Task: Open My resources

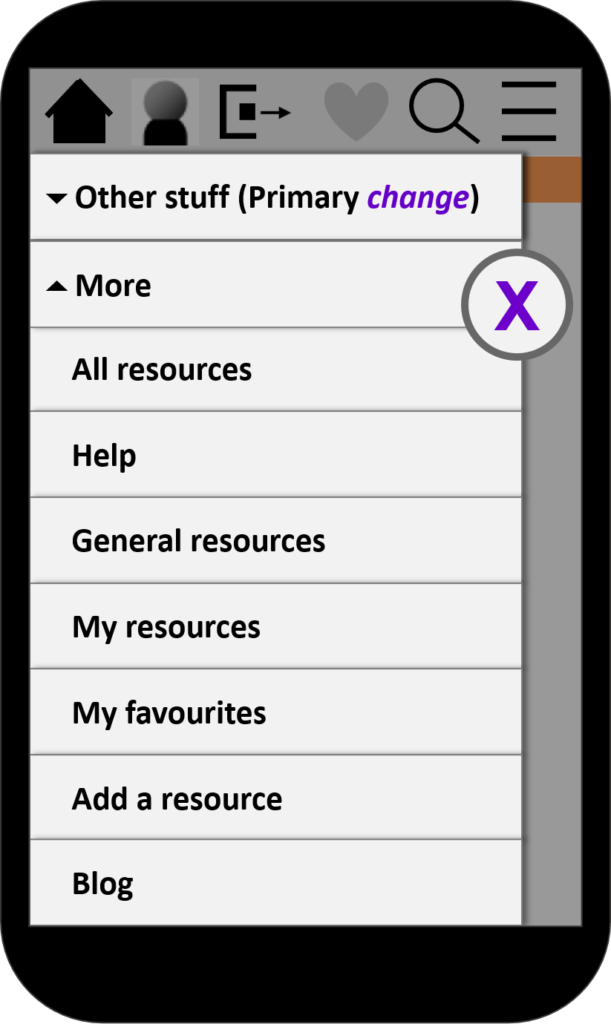Action: click(x=276, y=627)
